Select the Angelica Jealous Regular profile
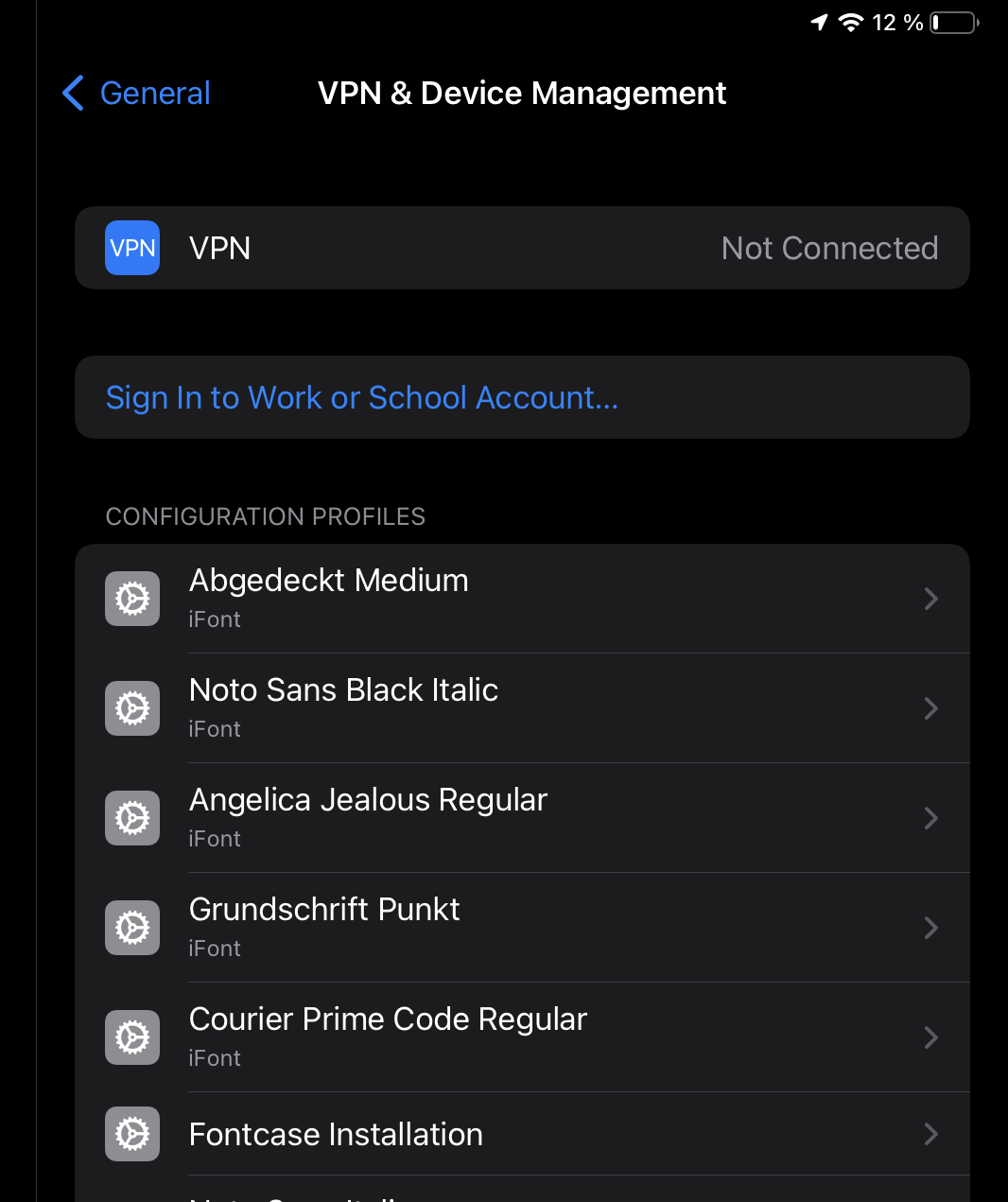 (522, 818)
